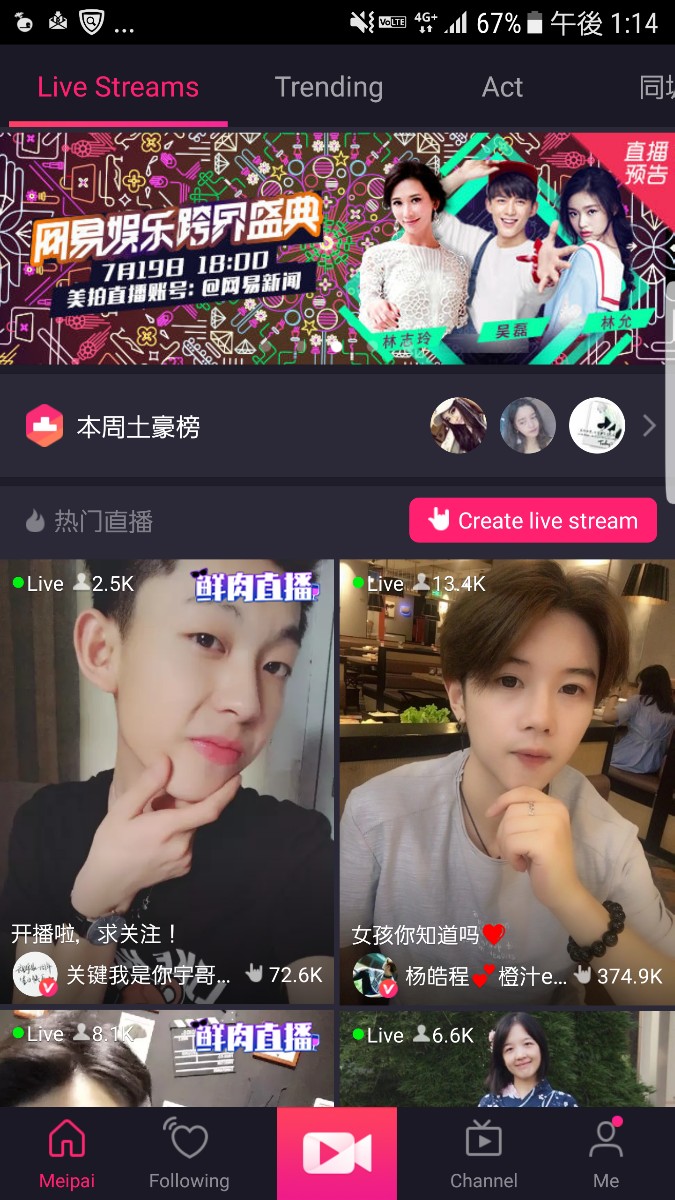Open the 本周土豪榜 ranking row
Viewport: 675px width, 1200px height.
(x=337, y=427)
